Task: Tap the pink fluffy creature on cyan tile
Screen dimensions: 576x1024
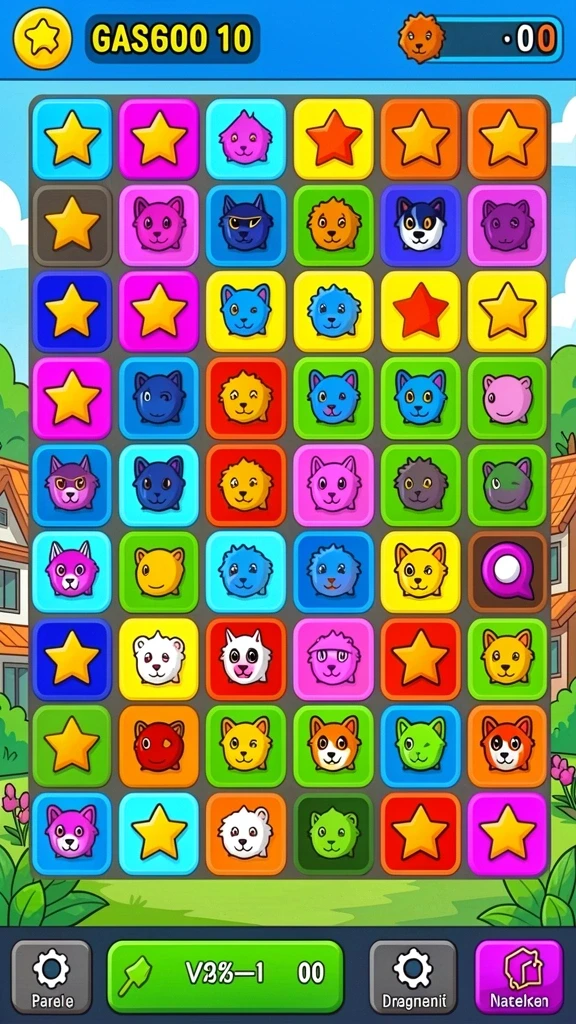Action: 246,138
